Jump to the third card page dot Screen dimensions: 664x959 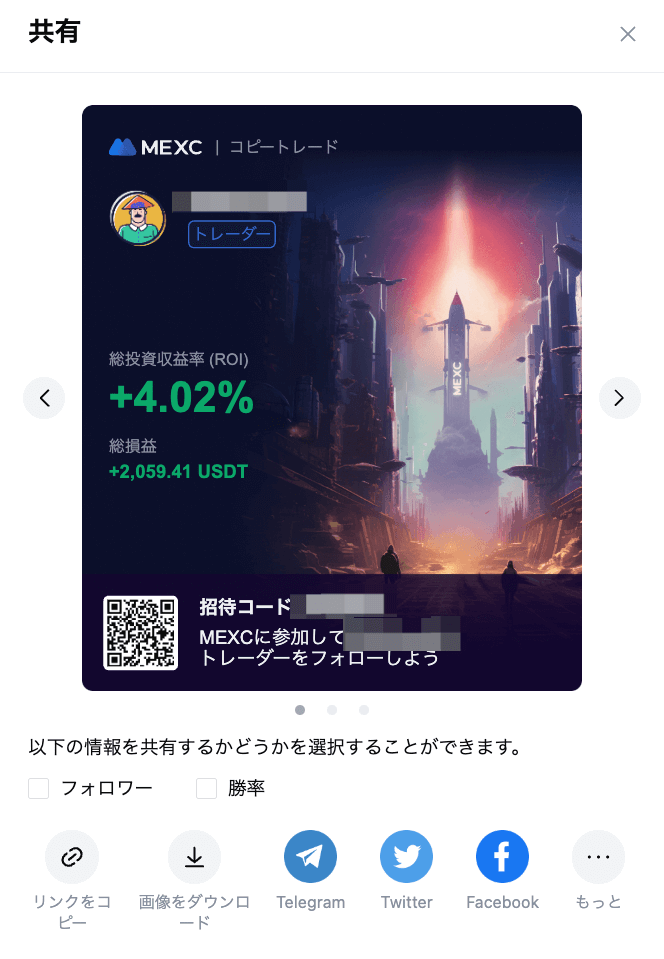click(364, 710)
